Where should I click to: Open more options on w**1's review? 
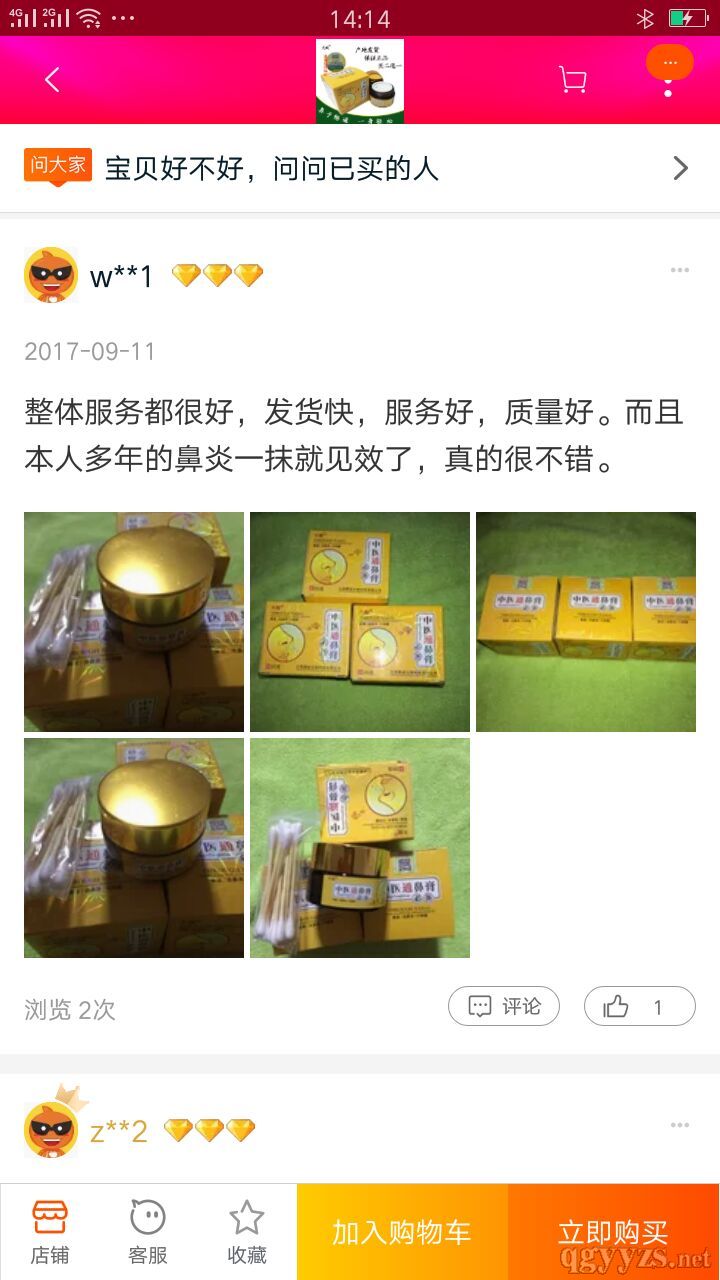(x=680, y=271)
